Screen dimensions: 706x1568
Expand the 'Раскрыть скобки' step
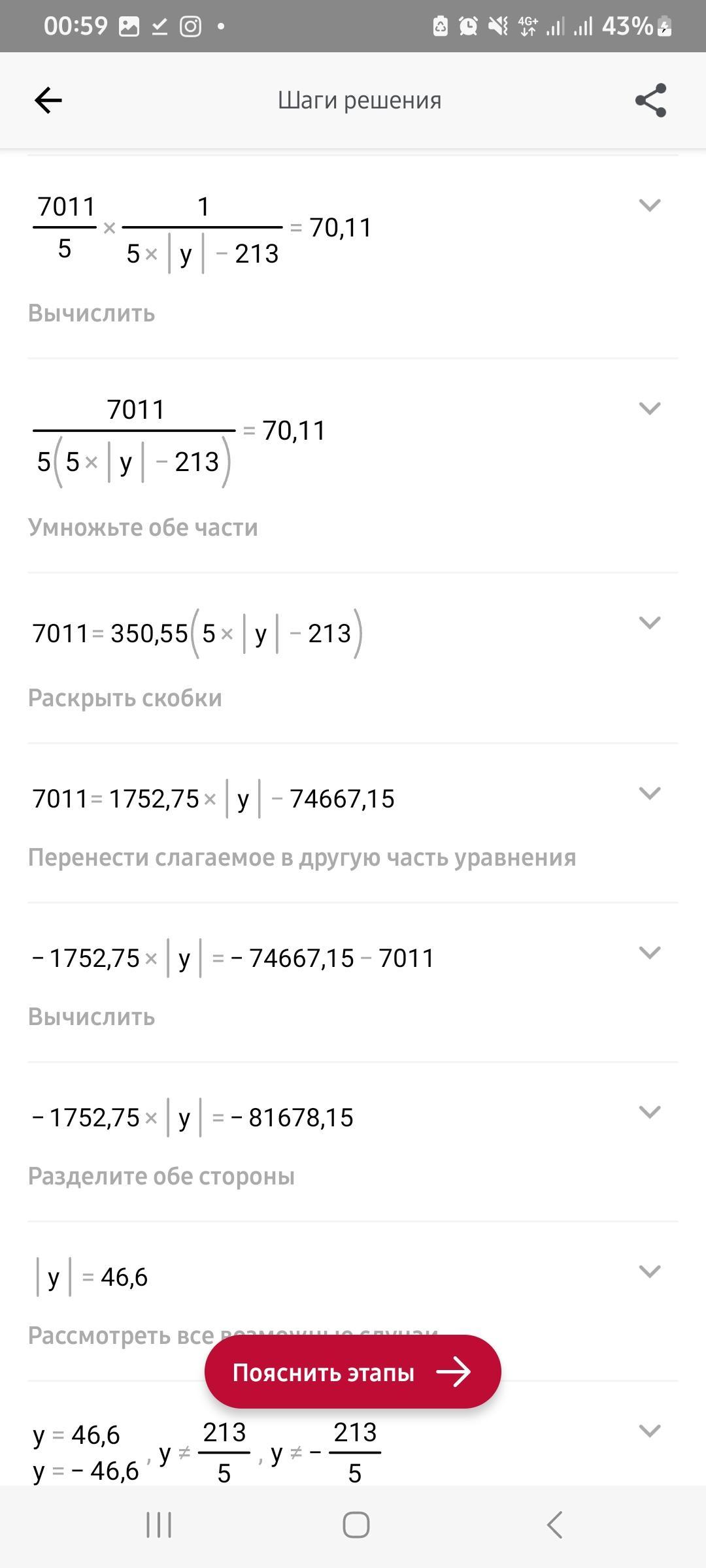649,623
